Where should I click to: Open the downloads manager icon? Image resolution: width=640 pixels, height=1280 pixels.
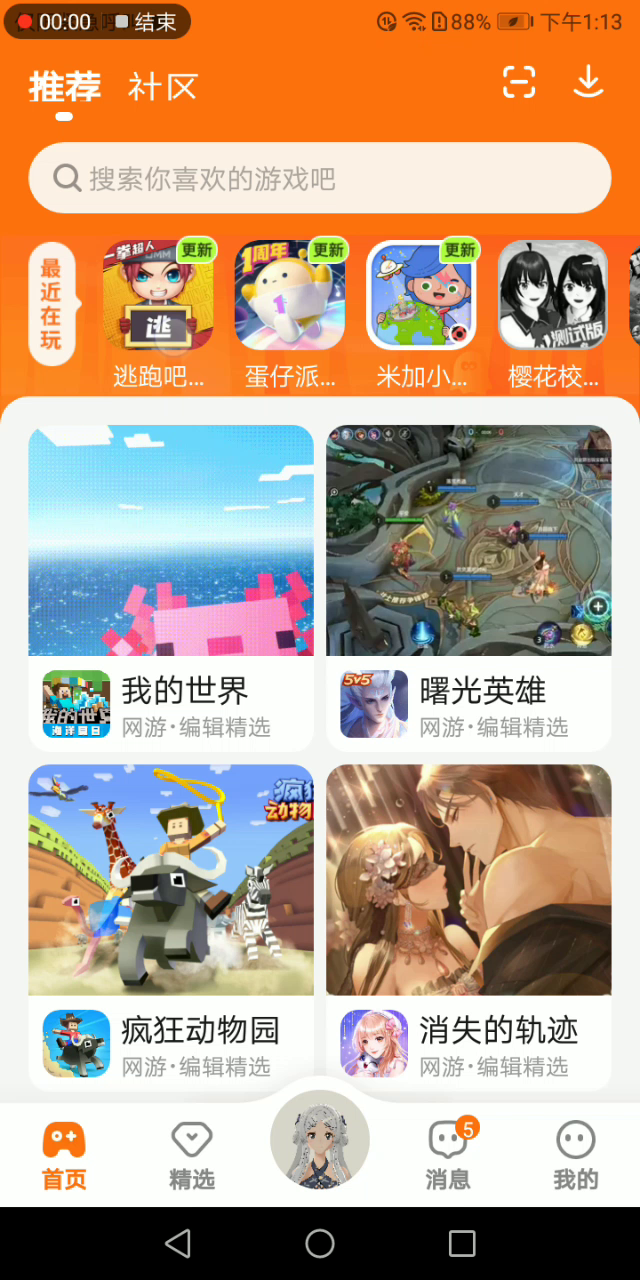[589, 82]
